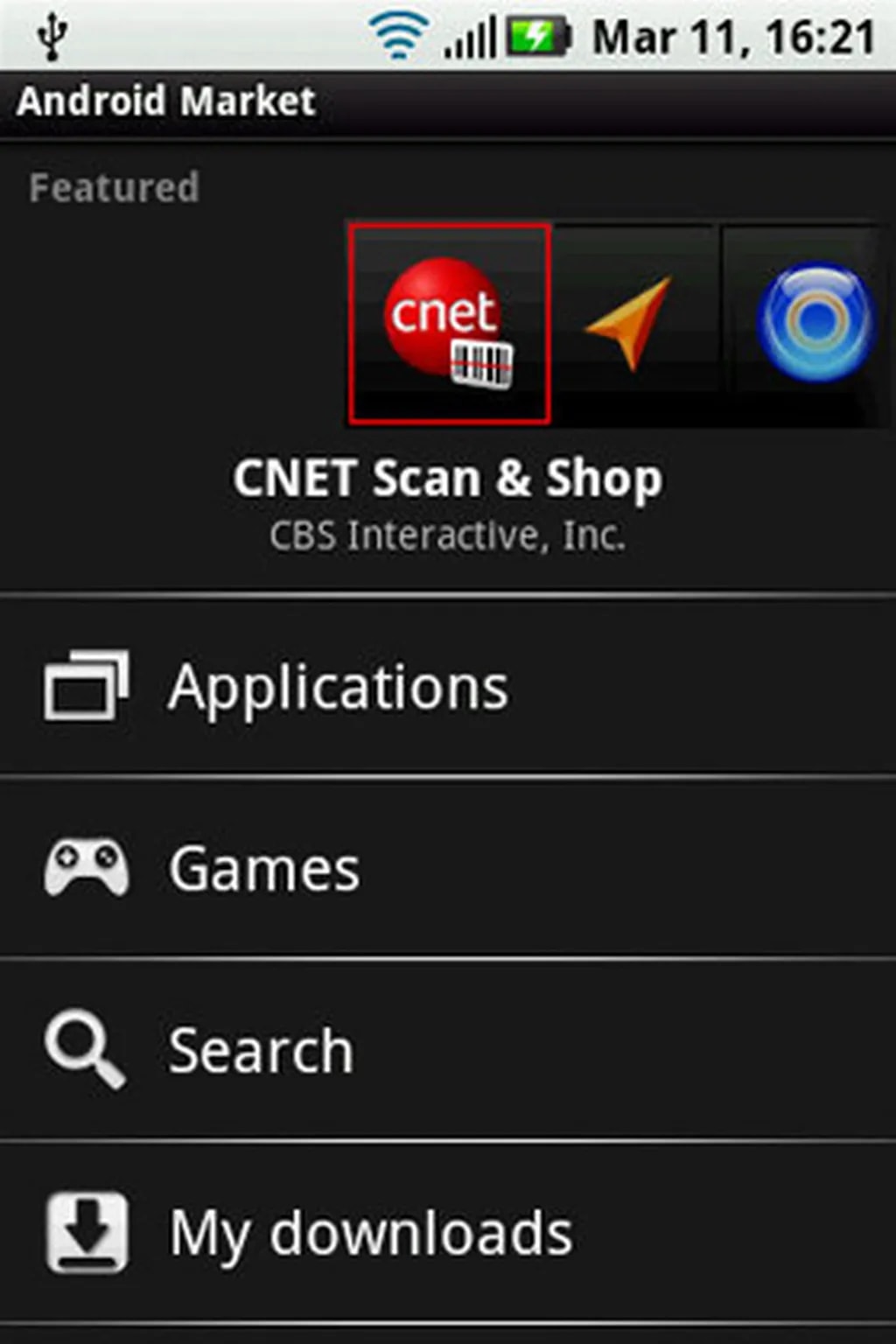View My downloads
Viewport: 896px width, 1344px height.
click(448, 1232)
